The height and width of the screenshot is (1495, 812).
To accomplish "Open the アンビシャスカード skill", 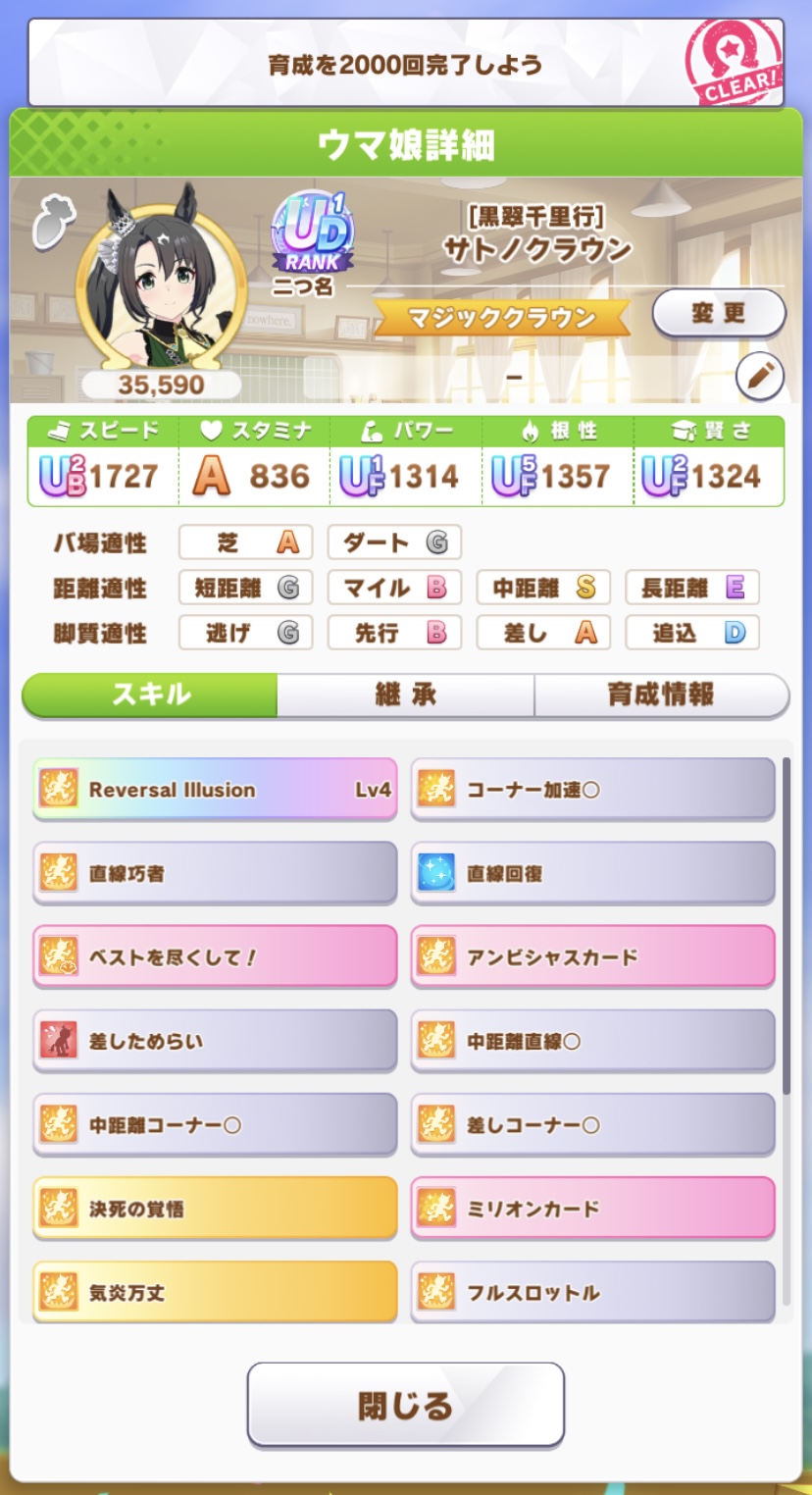I will click(x=592, y=957).
